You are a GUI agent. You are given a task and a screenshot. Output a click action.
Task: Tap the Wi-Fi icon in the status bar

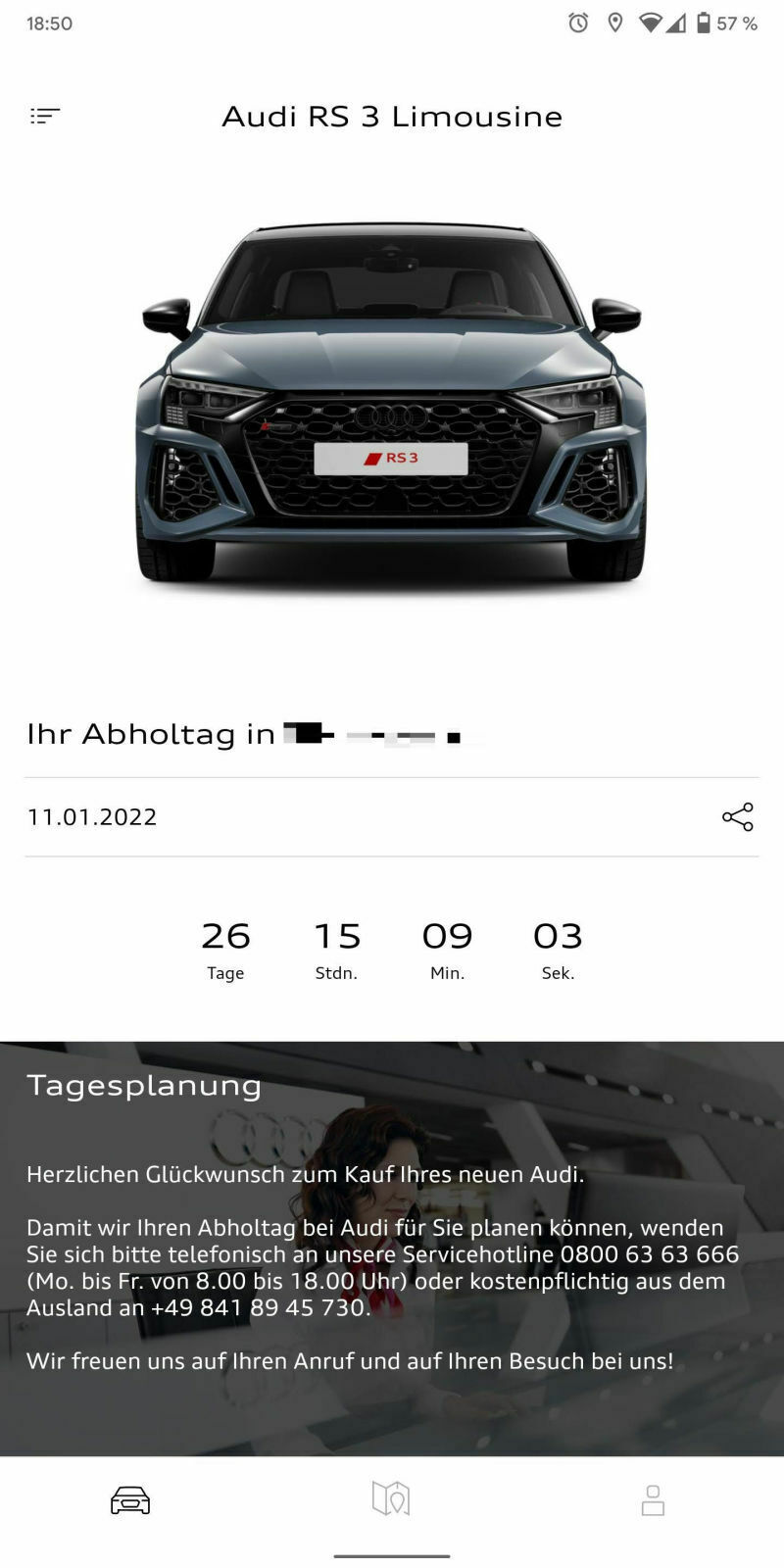tap(648, 22)
